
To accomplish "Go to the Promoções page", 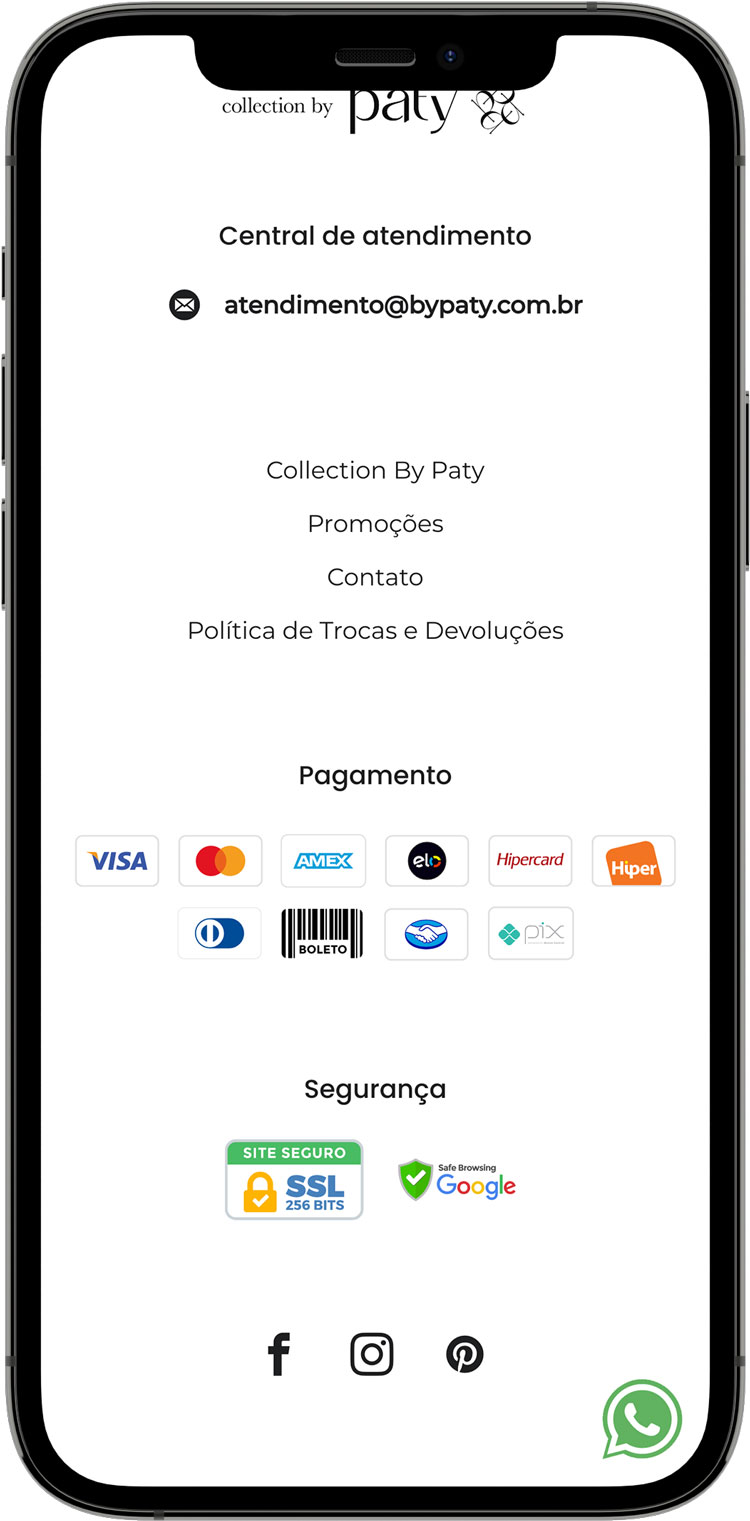I will (x=375, y=524).
